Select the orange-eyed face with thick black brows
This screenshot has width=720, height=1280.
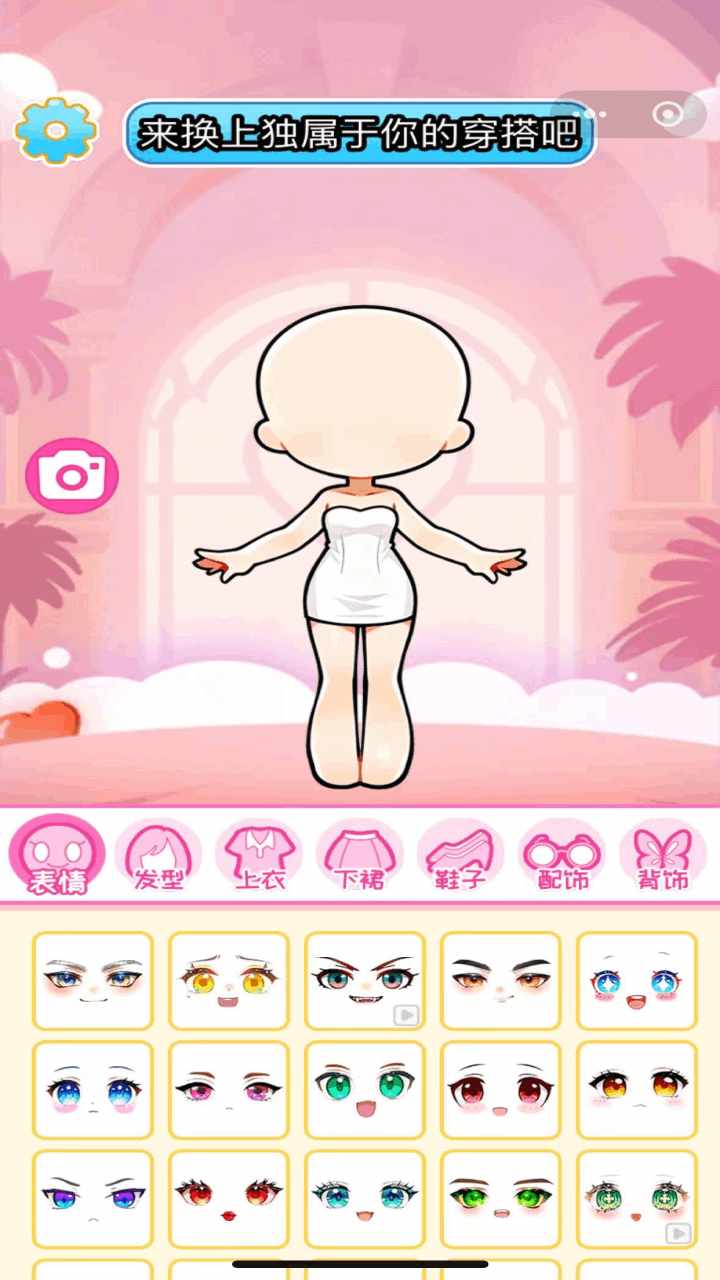coord(501,981)
